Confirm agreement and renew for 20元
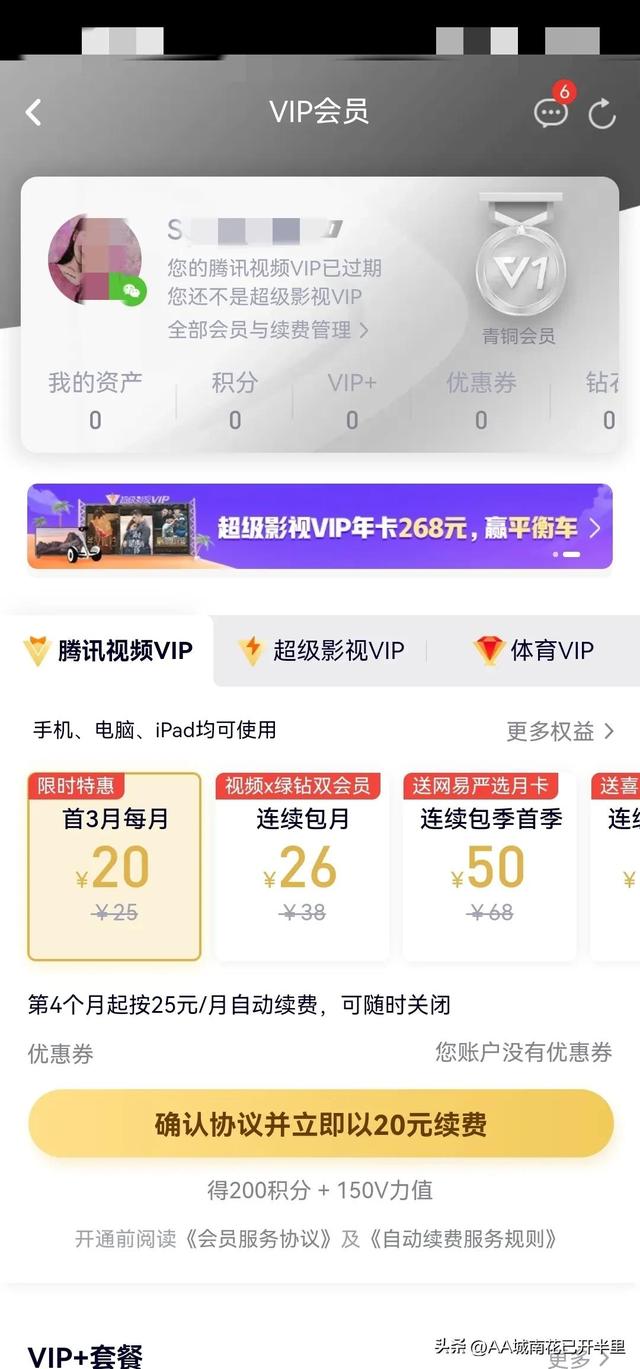The width and height of the screenshot is (640, 1369). pyautogui.click(x=320, y=1124)
